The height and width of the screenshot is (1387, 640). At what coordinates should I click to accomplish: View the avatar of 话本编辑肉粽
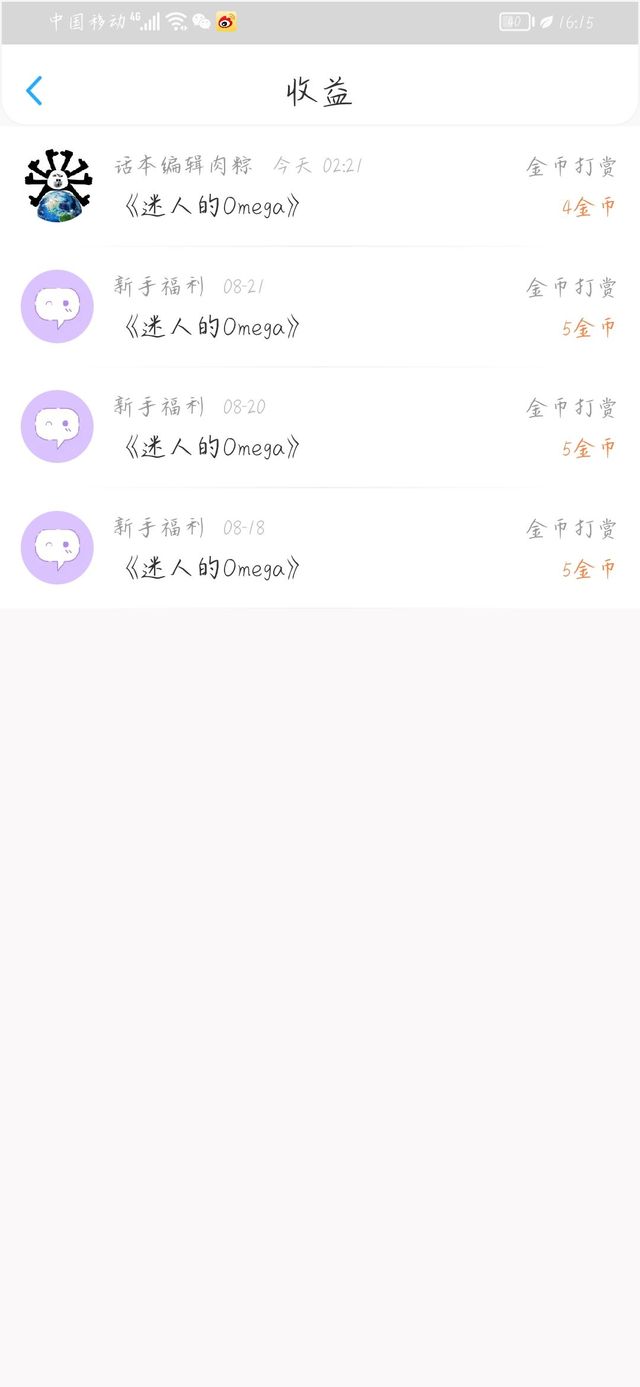point(57,186)
